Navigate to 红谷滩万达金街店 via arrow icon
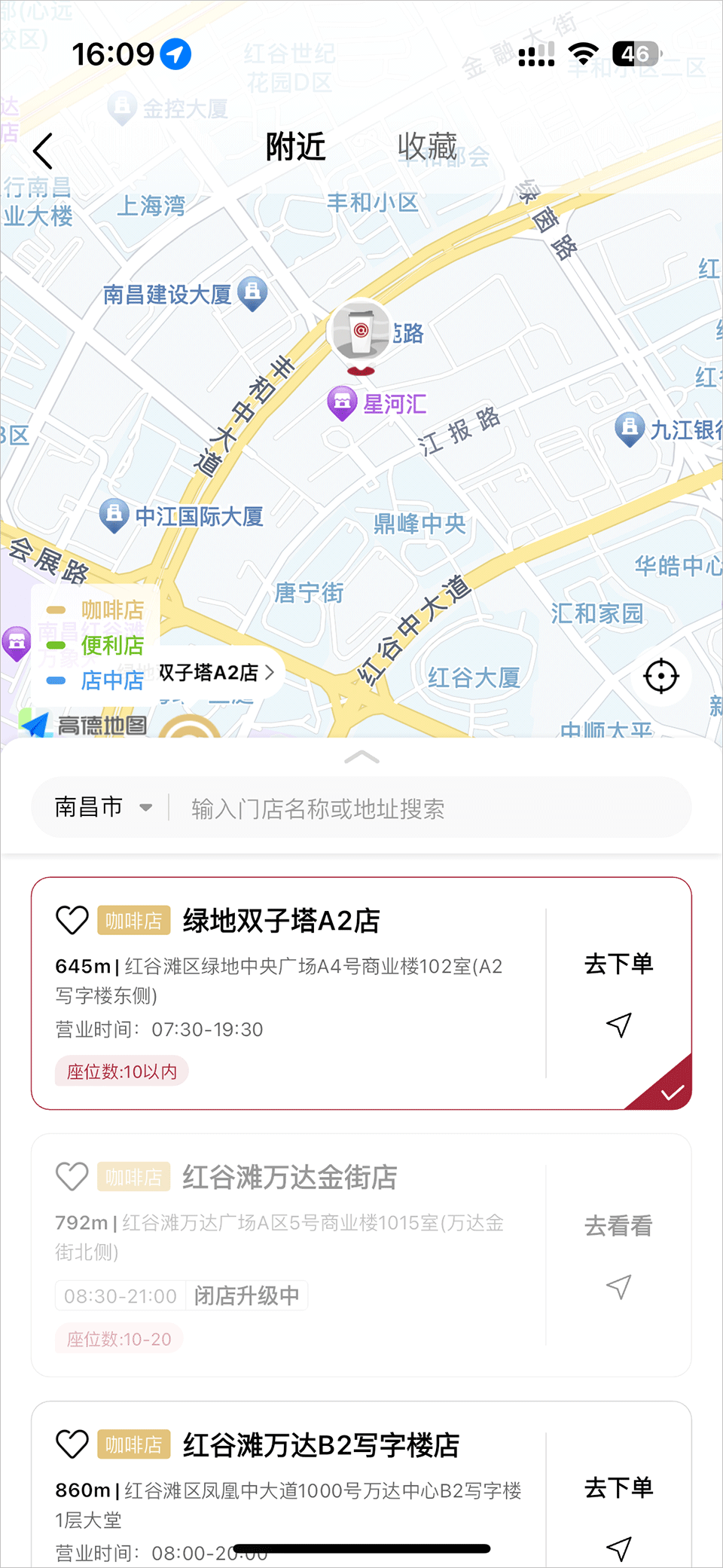Viewport: 723px width, 1568px height. coord(618,1287)
